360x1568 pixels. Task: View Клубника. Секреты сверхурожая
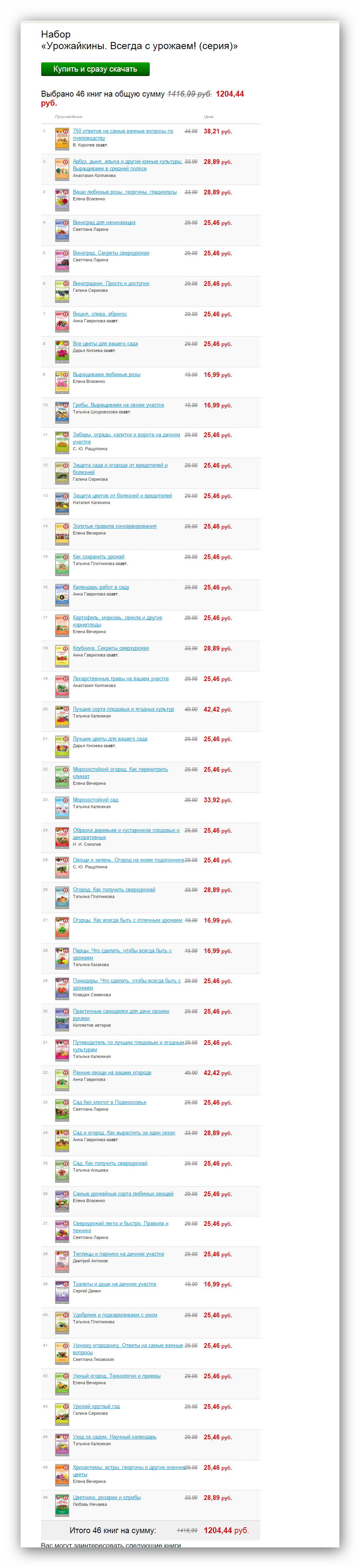tap(111, 648)
